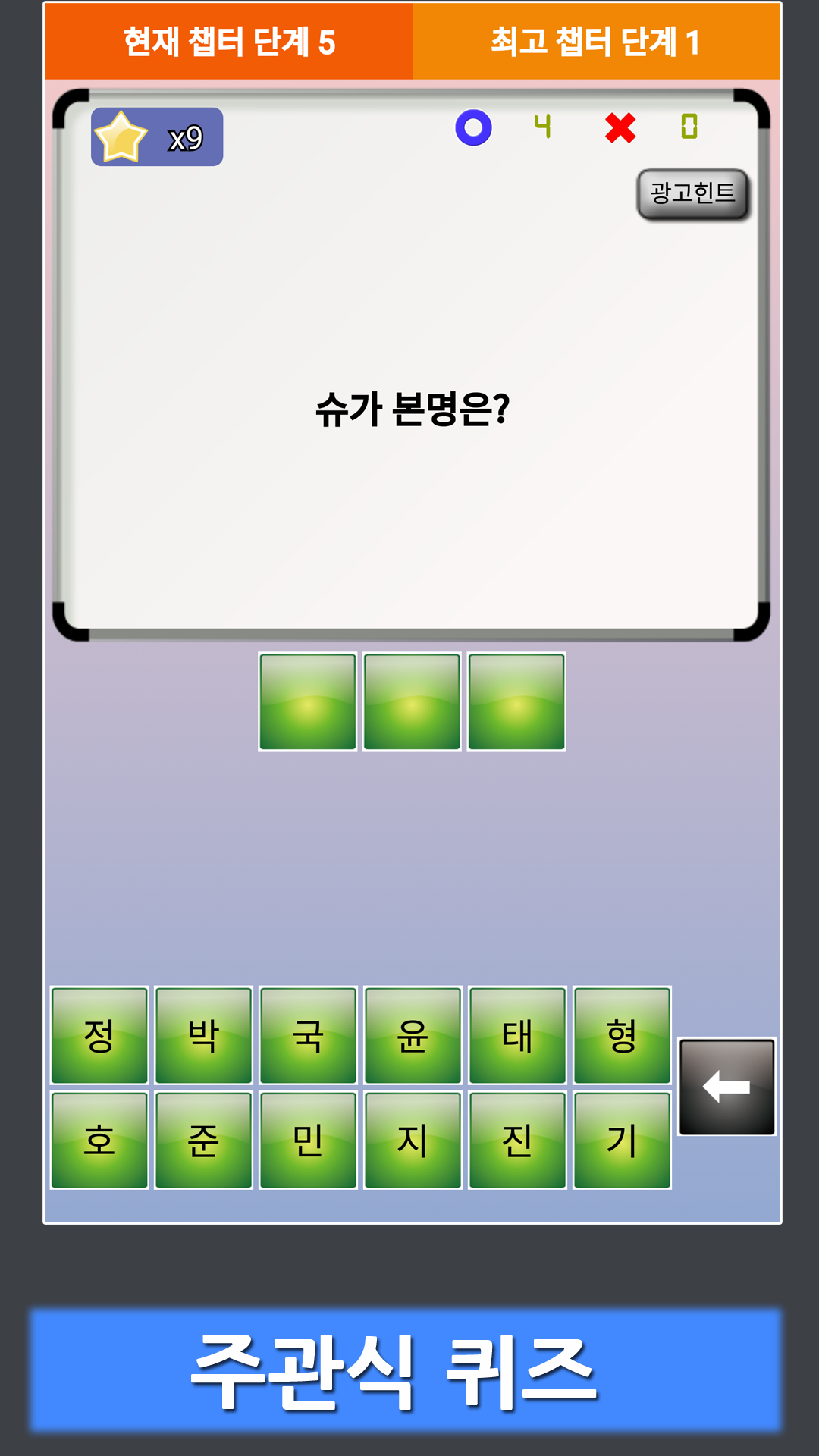Click the wrong-answer count showing 0
Viewport: 819px width, 1456px height.
pyautogui.click(x=688, y=127)
